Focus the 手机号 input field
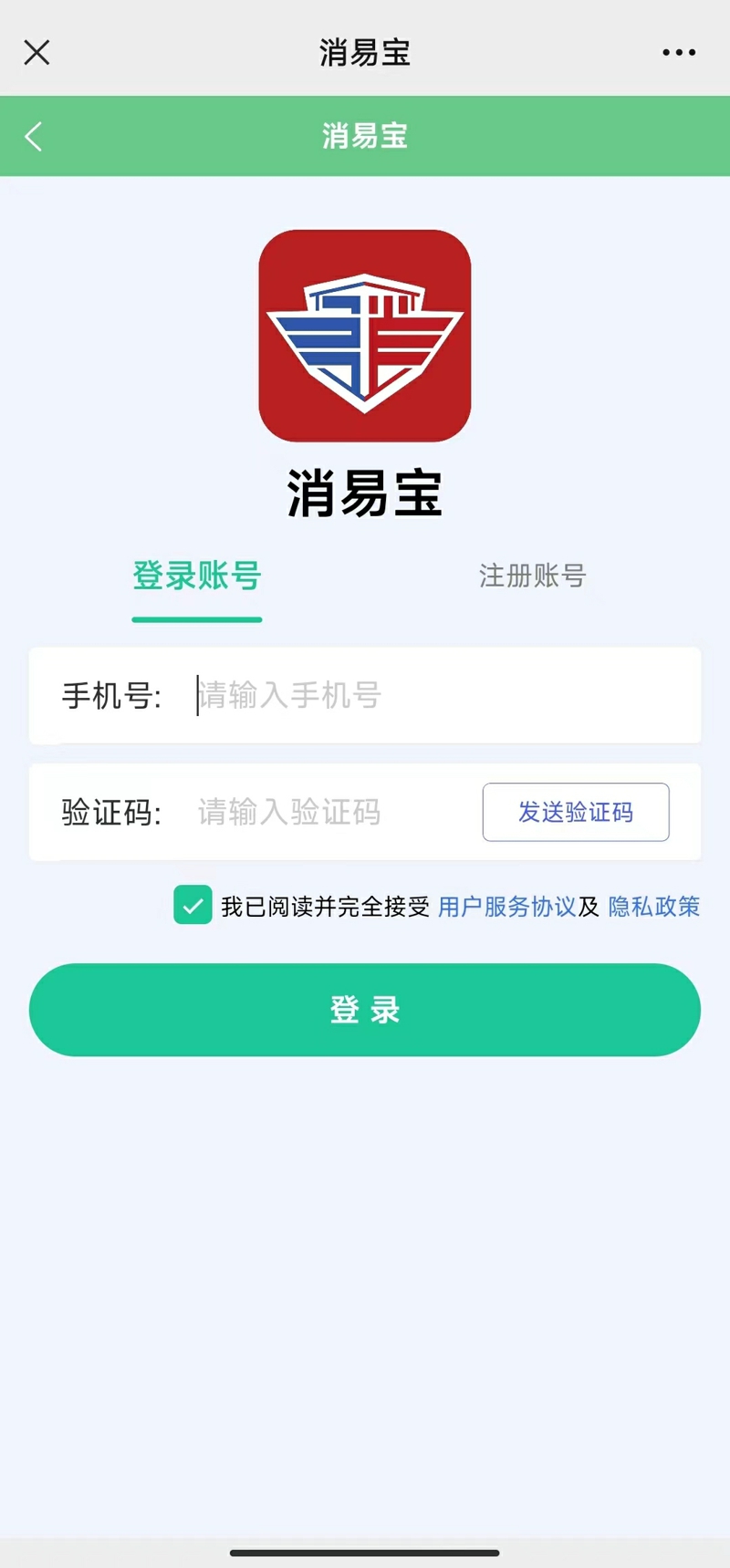This screenshot has width=730, height=1568. [x=438, y=696]
